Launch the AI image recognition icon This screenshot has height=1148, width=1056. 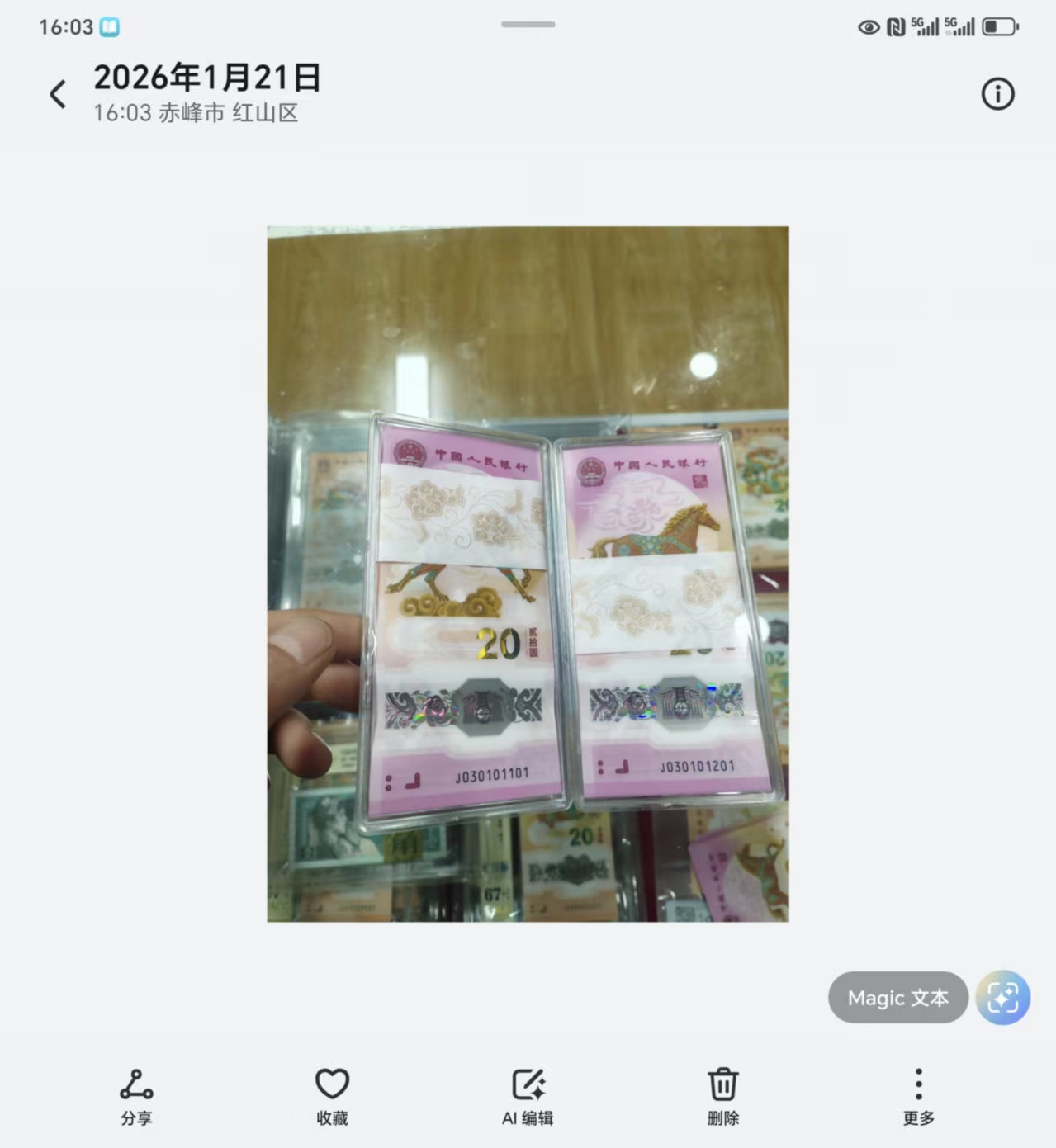point(1002,998)
